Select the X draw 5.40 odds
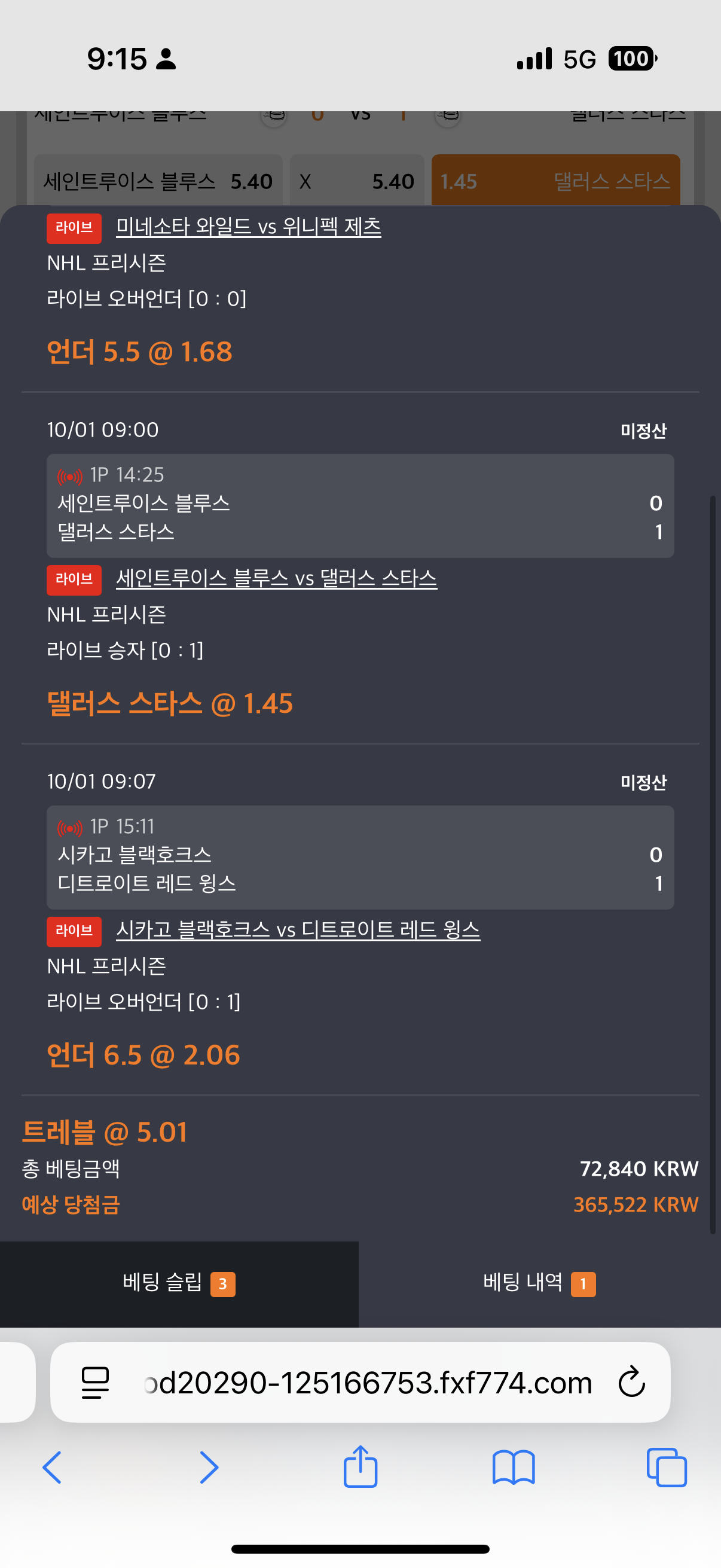The image size is (721, 1568). [356, 181]
